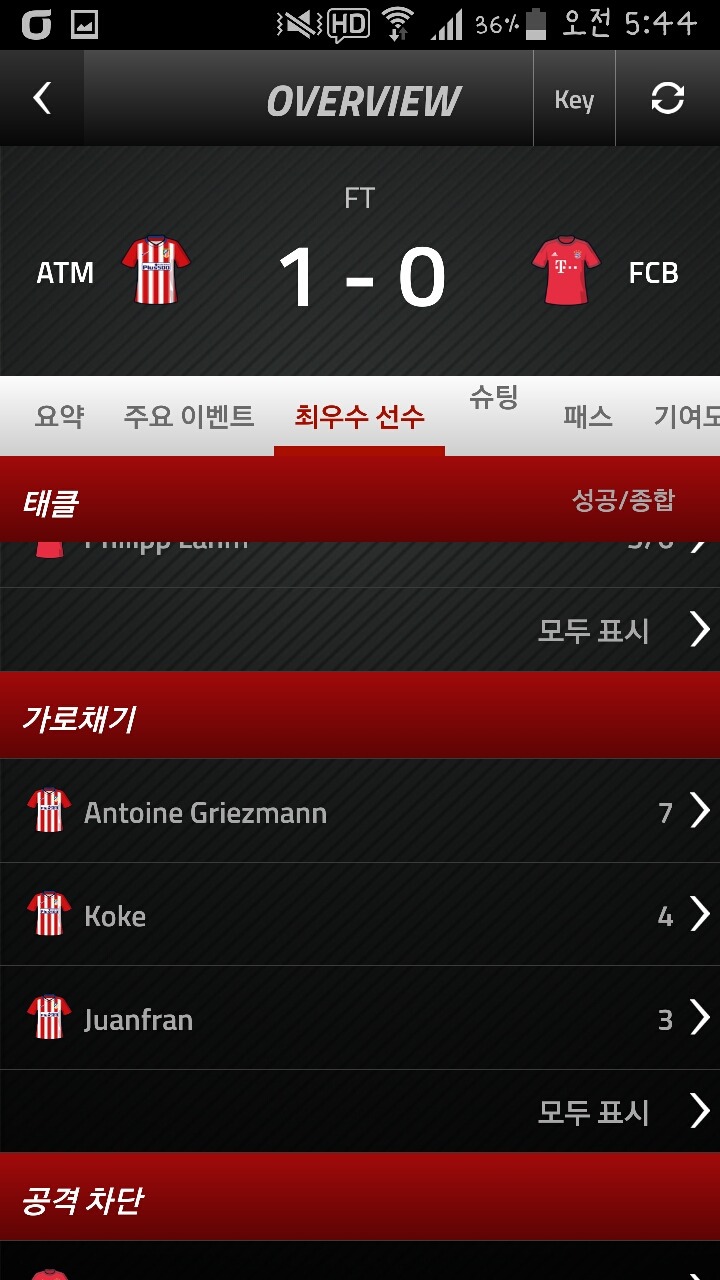The image size is (720, 1280).
Task: Go back with the top-left arrow
Action: point(42,98)
